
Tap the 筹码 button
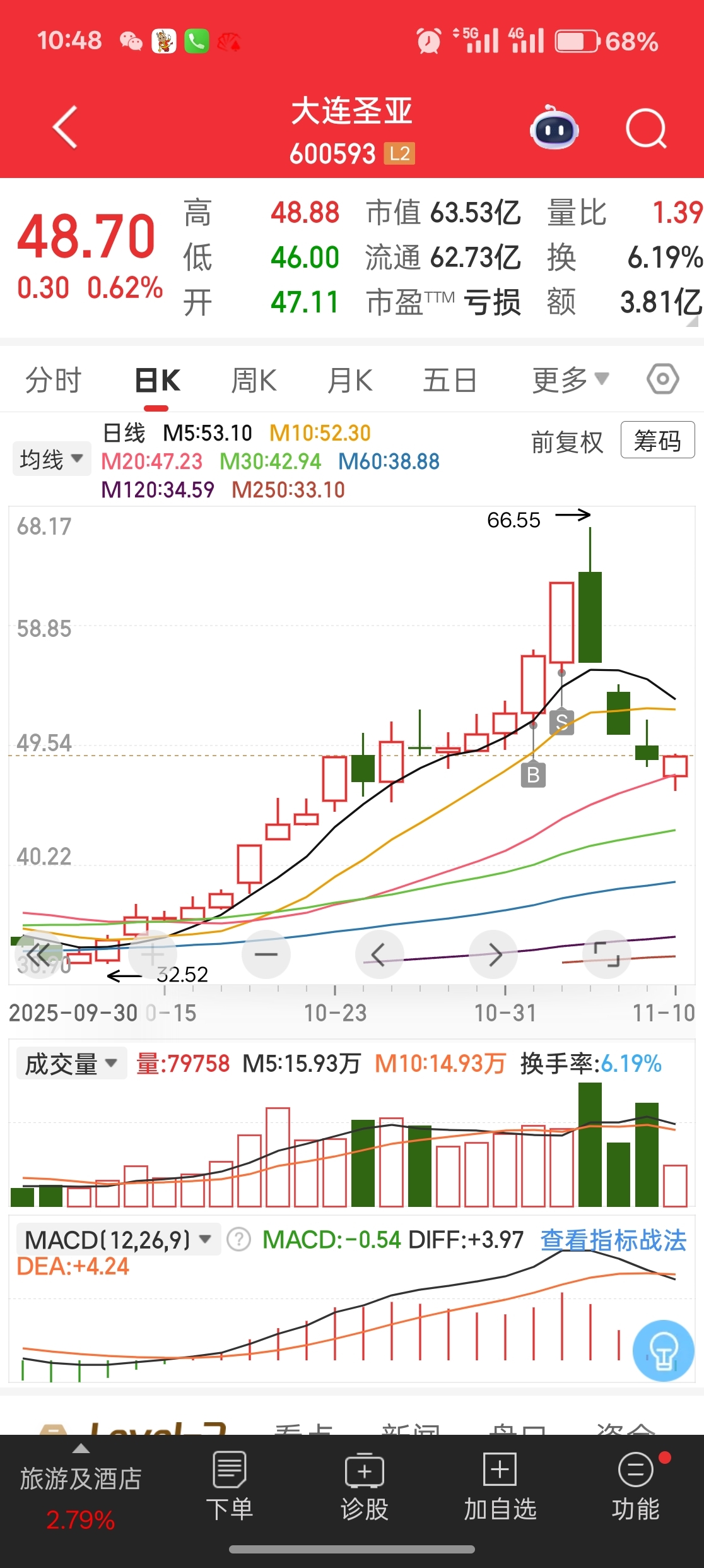(x=657, y=440)
